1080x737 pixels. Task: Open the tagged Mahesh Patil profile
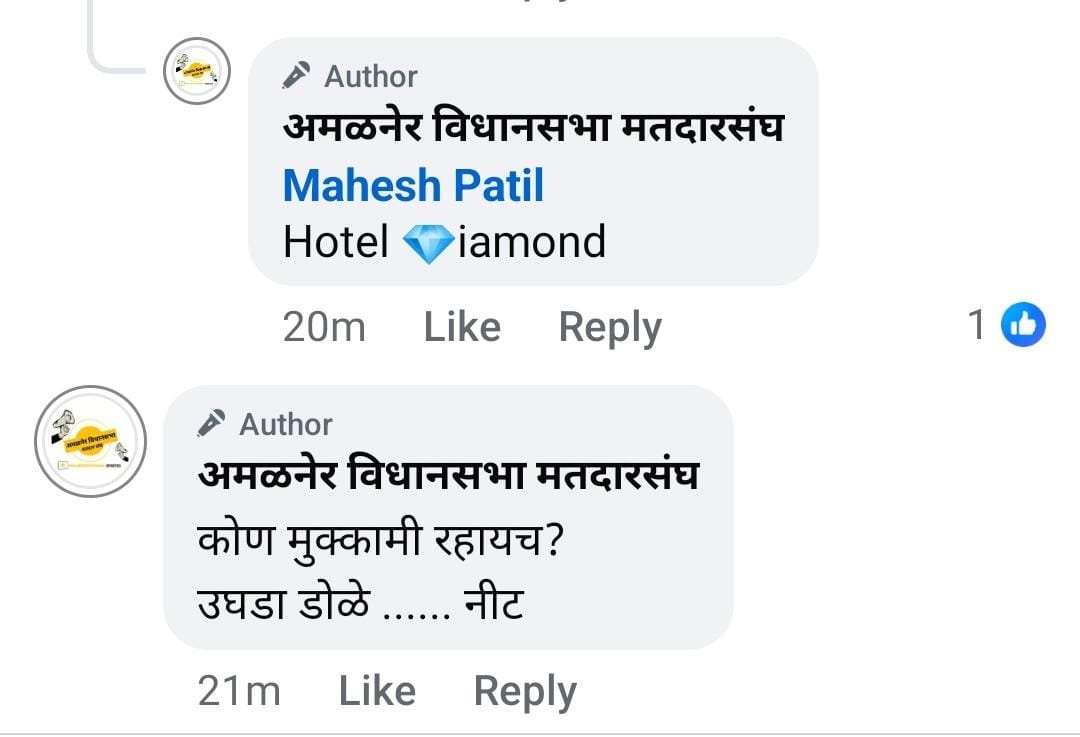coord(413,186)
